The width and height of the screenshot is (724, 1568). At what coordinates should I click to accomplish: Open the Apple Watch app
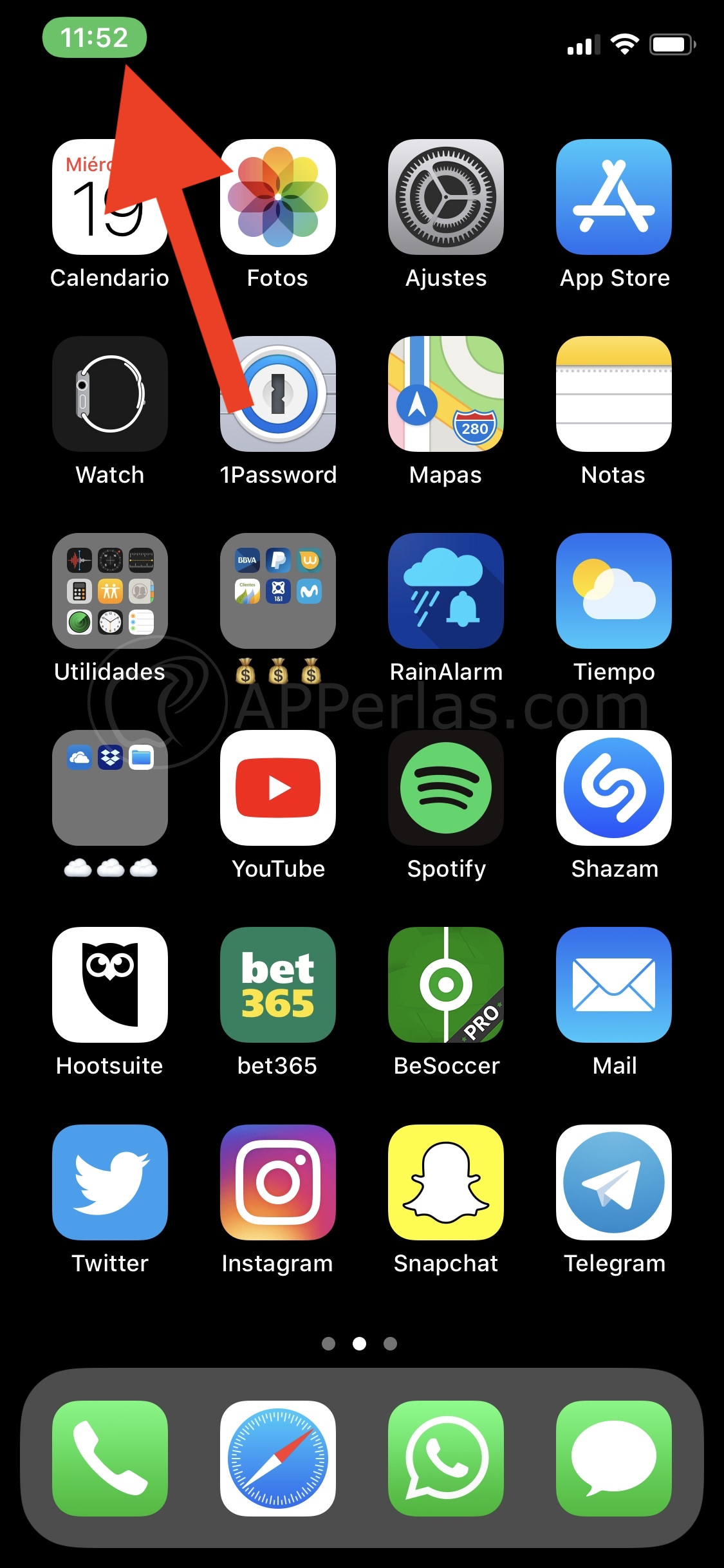click(x=109, y=395)
